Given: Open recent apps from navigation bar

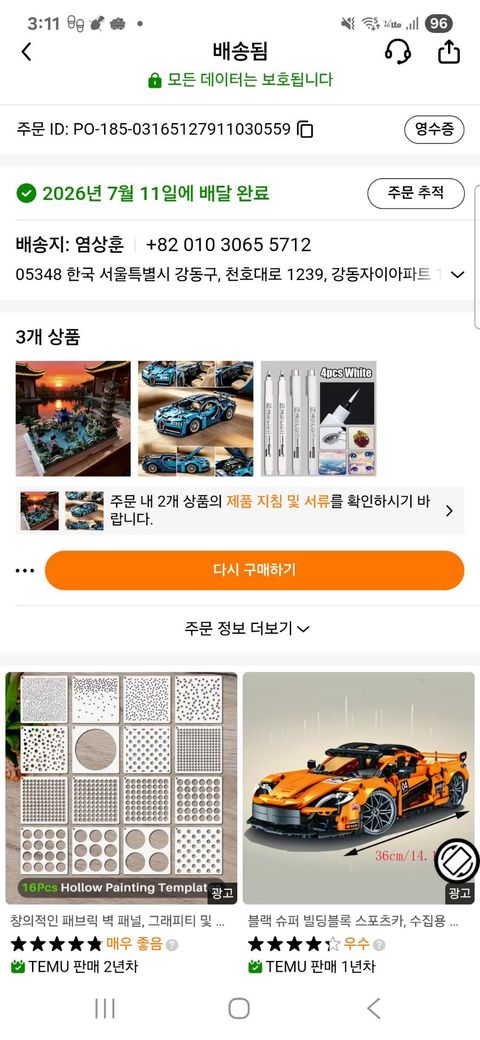Looking at the screenshot, I should [105, 1009].
